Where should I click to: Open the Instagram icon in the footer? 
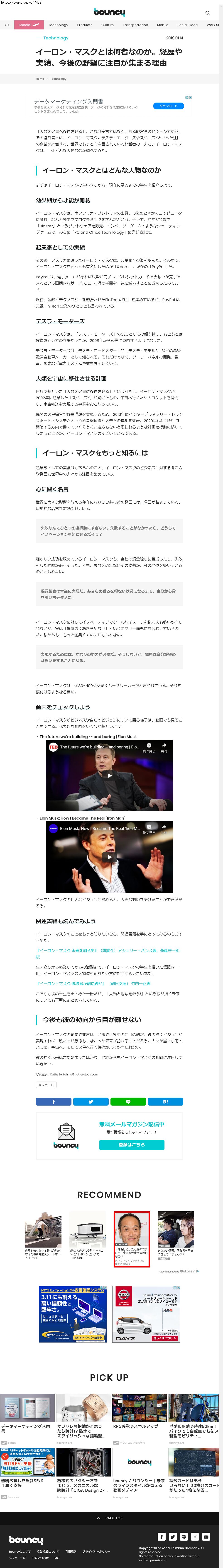[x=195, y=1537]
